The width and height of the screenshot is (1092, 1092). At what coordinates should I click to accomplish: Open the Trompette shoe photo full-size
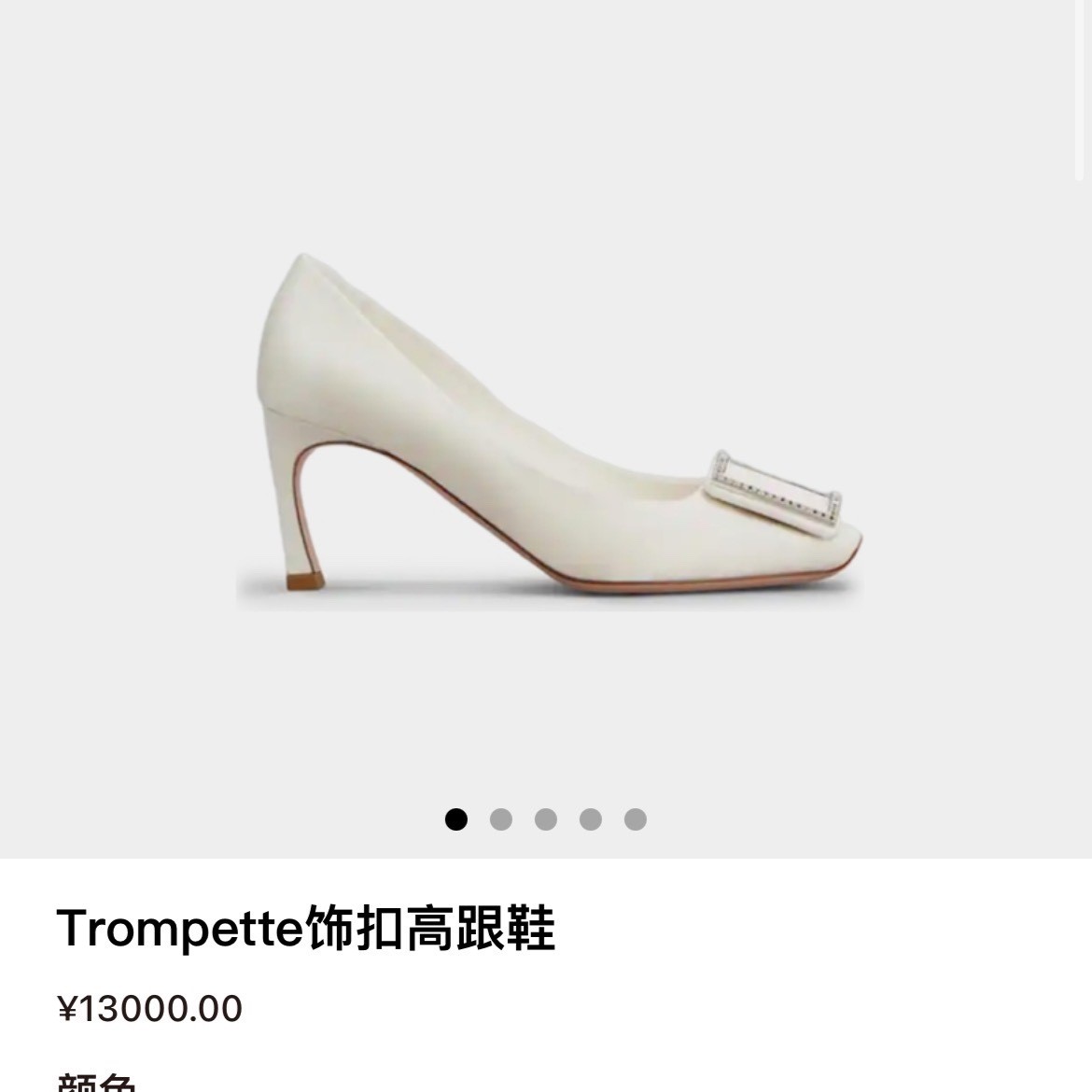550,431
